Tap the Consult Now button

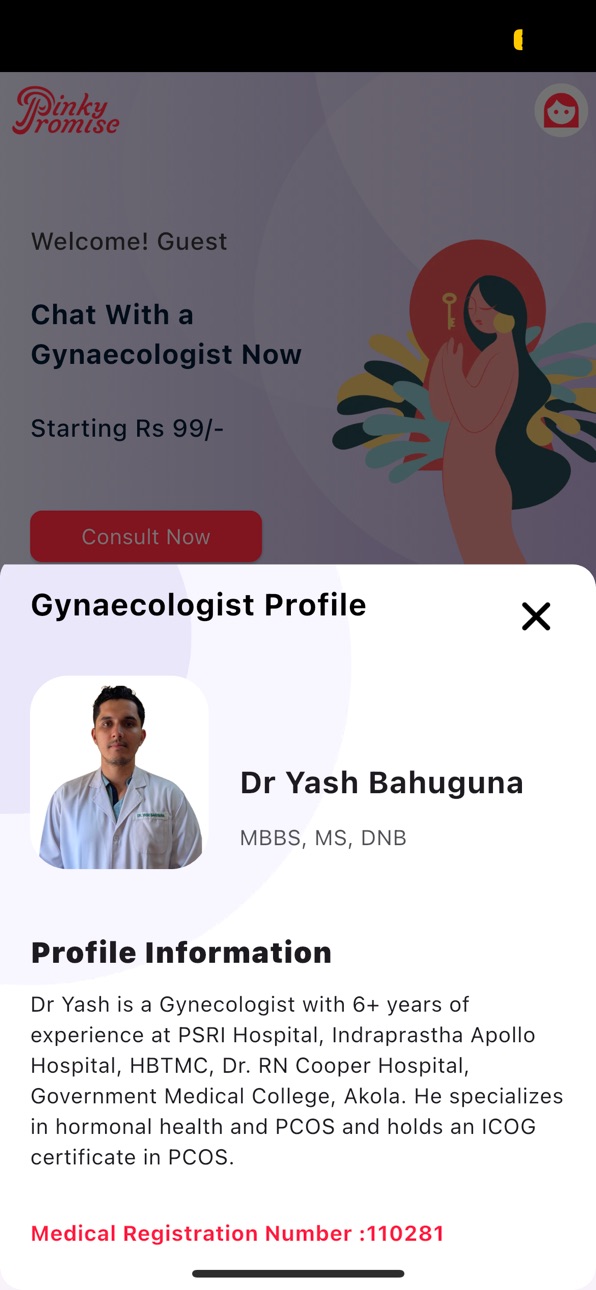pos(146,537)
